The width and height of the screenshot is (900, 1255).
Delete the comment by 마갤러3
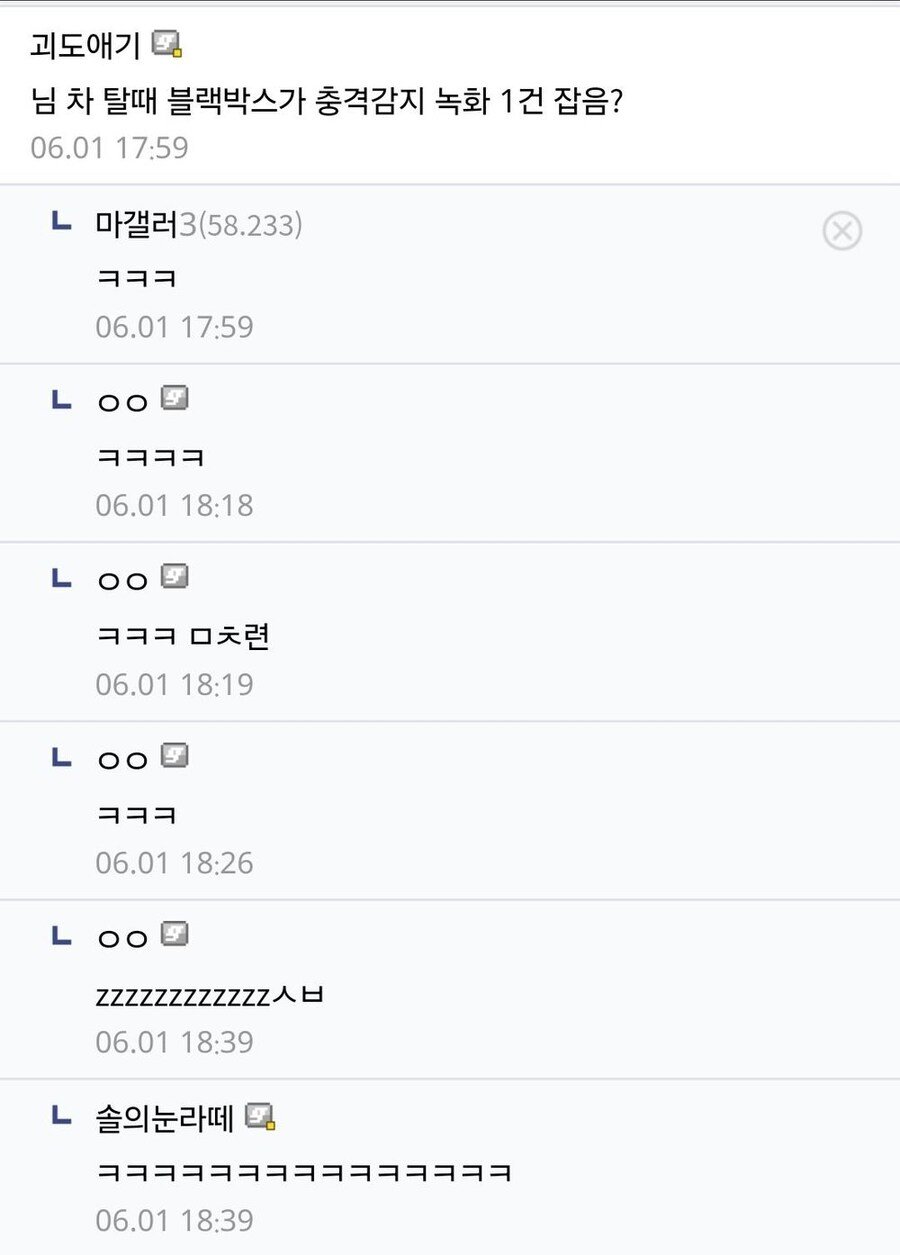click(x=841, y=231)
